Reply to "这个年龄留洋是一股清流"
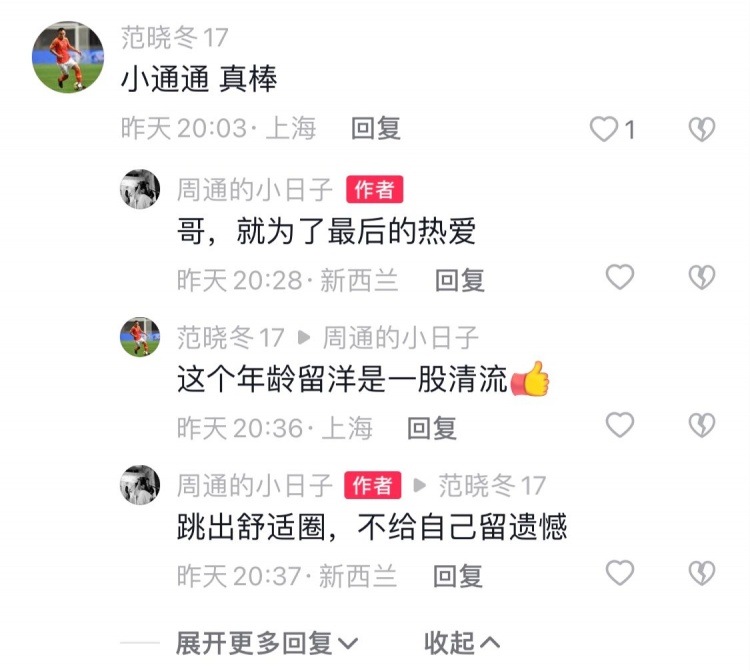Image resolution: width=750 pixels, height=671 pixels. coord(432,428)
